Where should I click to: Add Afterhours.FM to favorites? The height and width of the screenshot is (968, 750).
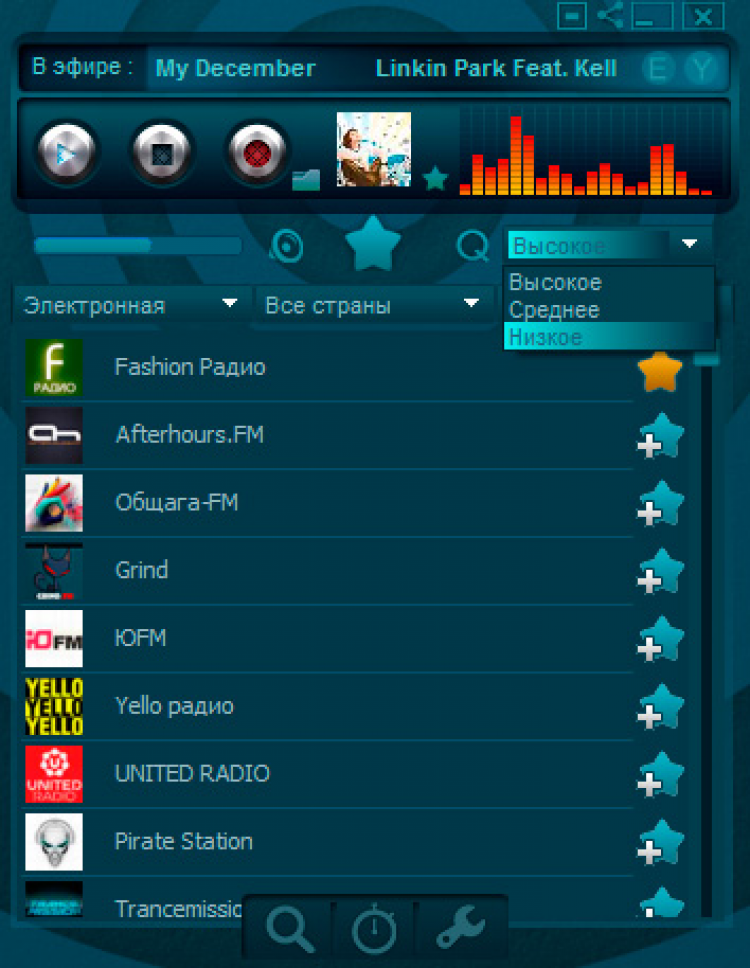point(660,437)
